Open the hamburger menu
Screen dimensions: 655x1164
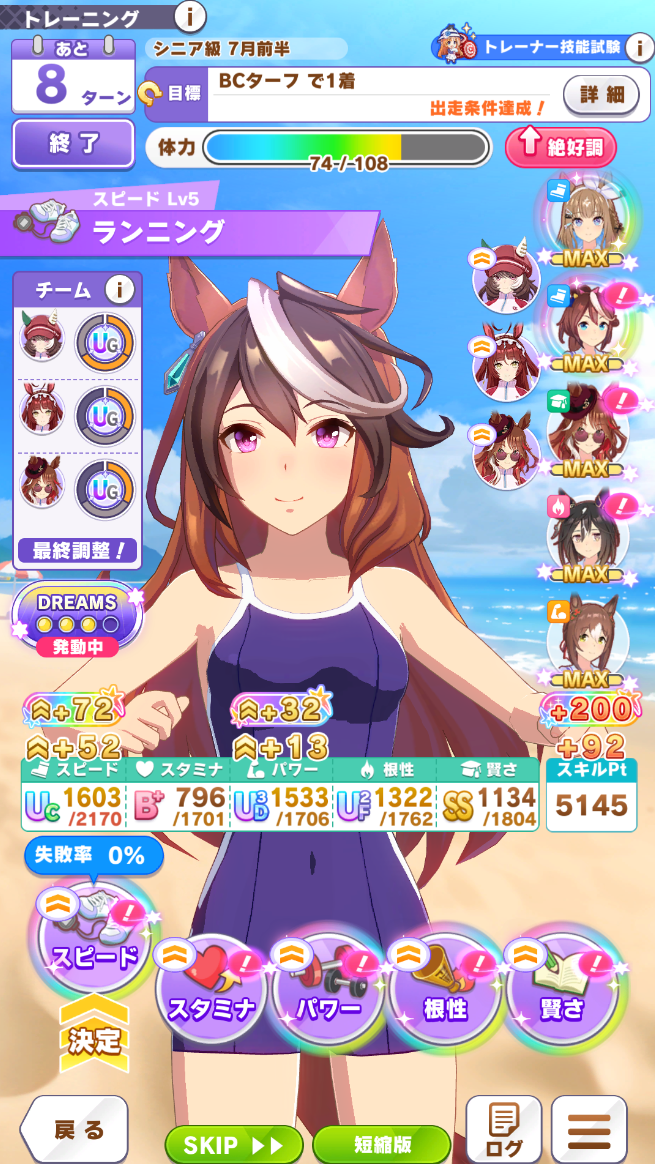[x=589, y=1130]
